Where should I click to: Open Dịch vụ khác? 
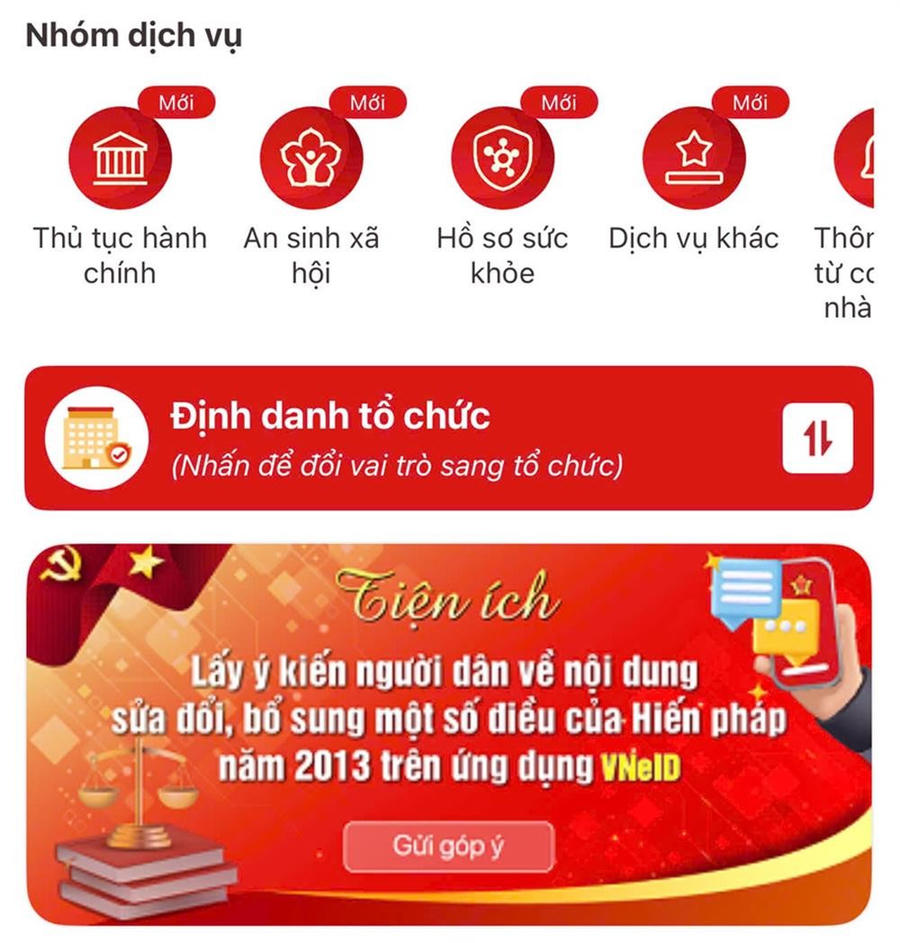point(693,158)
